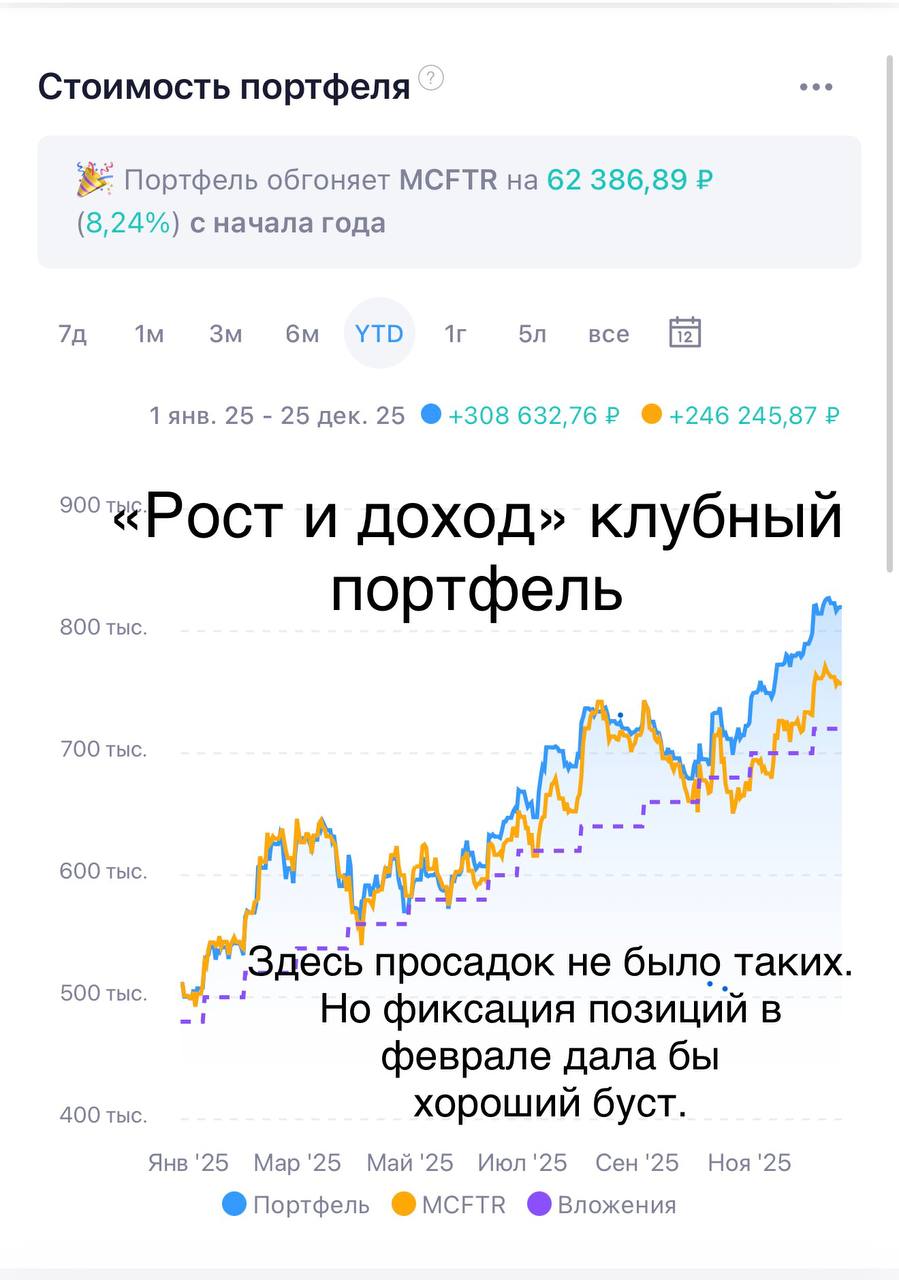Select the все period
The image size is (899, 1280).
[x=609, y=334]
